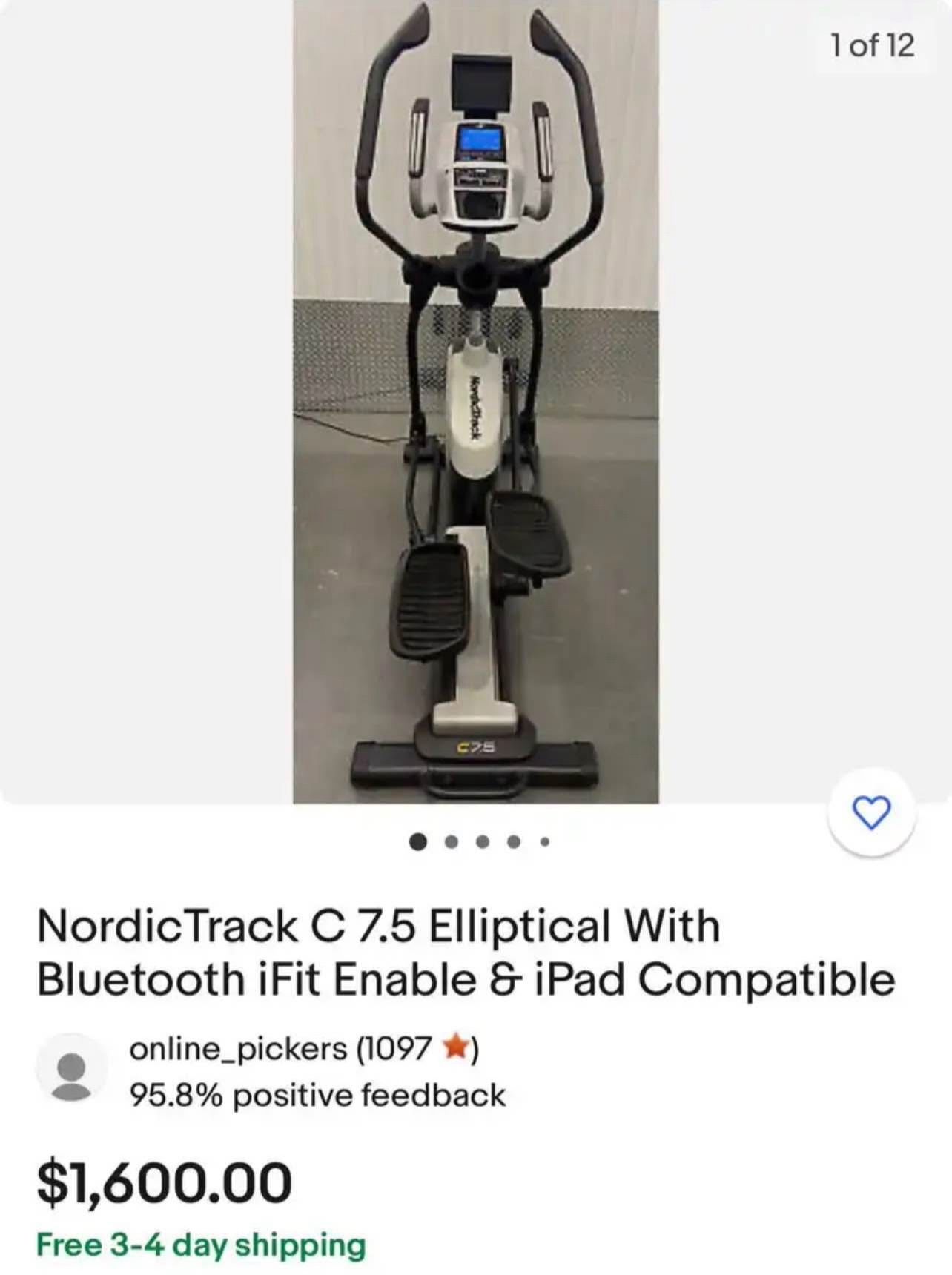The width and height of the screenshot is (952, 1275).
Task: Tap the second image carousel dot
Action: click(451, 840)
